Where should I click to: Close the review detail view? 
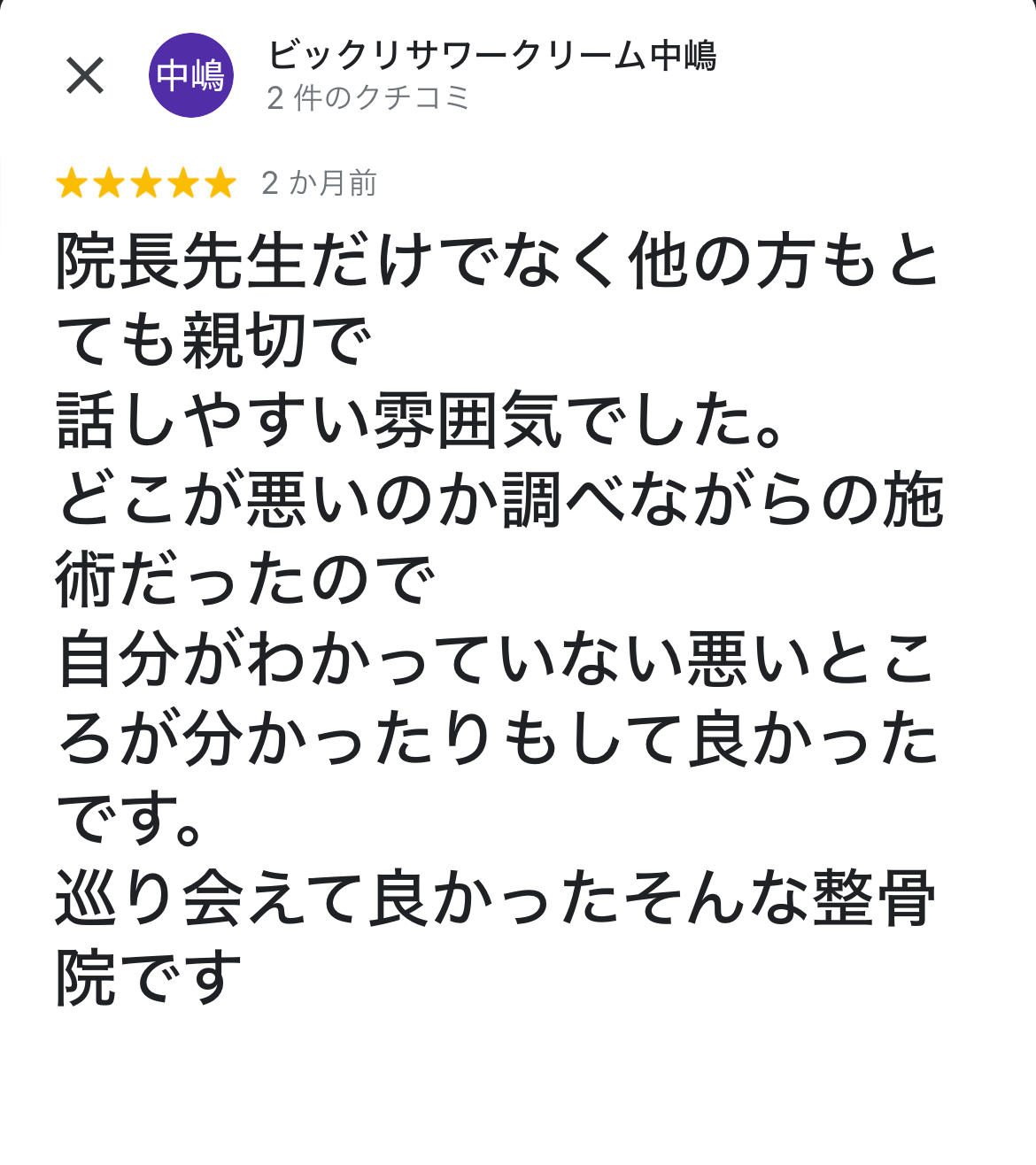(85, 75)
